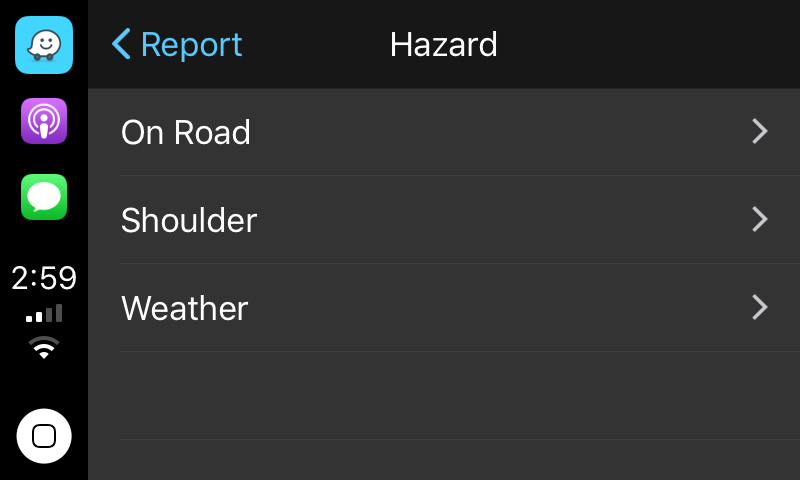Choose the Weather hazard category
Viewport: 800px width, 480px height.
tap(444, 308)
